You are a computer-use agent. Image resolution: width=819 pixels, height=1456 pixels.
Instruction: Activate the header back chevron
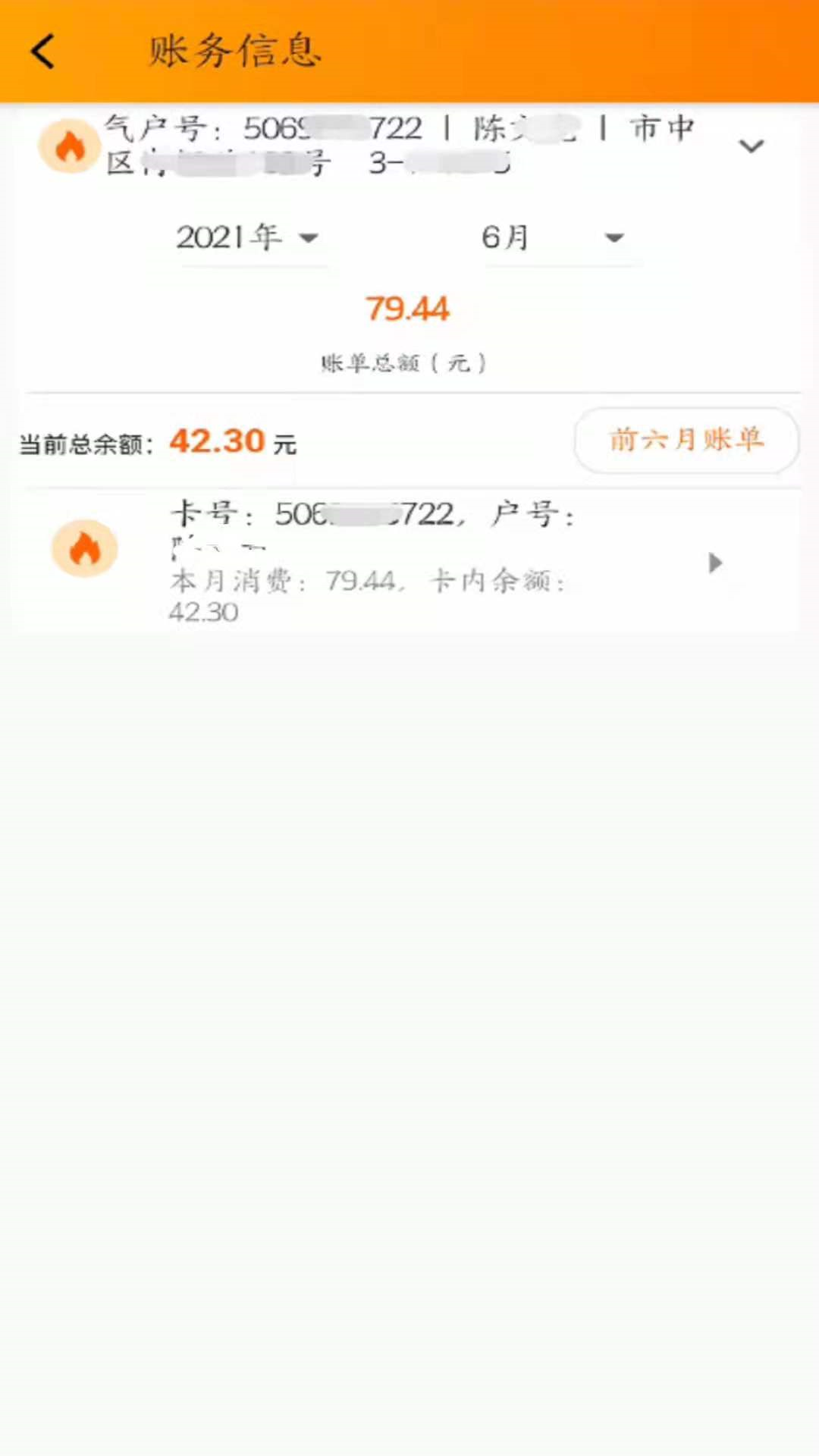(42, 50)
